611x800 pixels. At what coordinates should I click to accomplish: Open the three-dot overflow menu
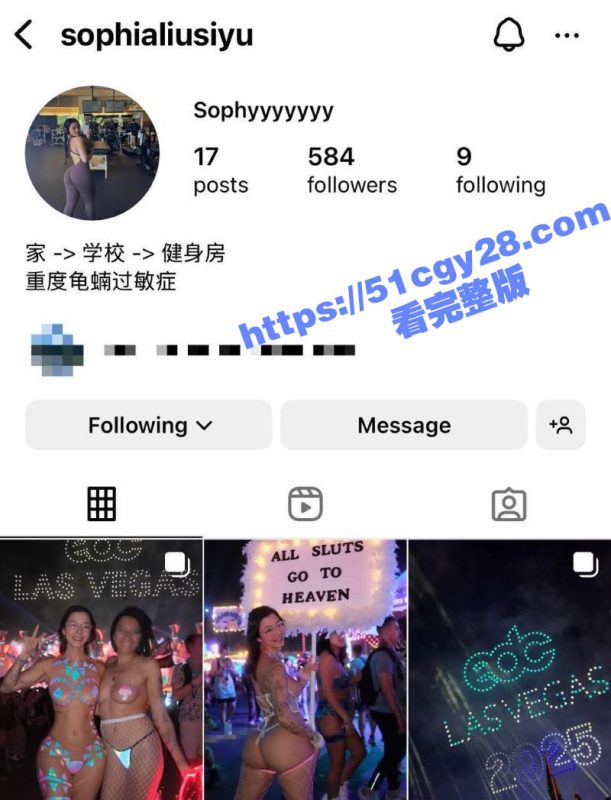tap(566, 36)
